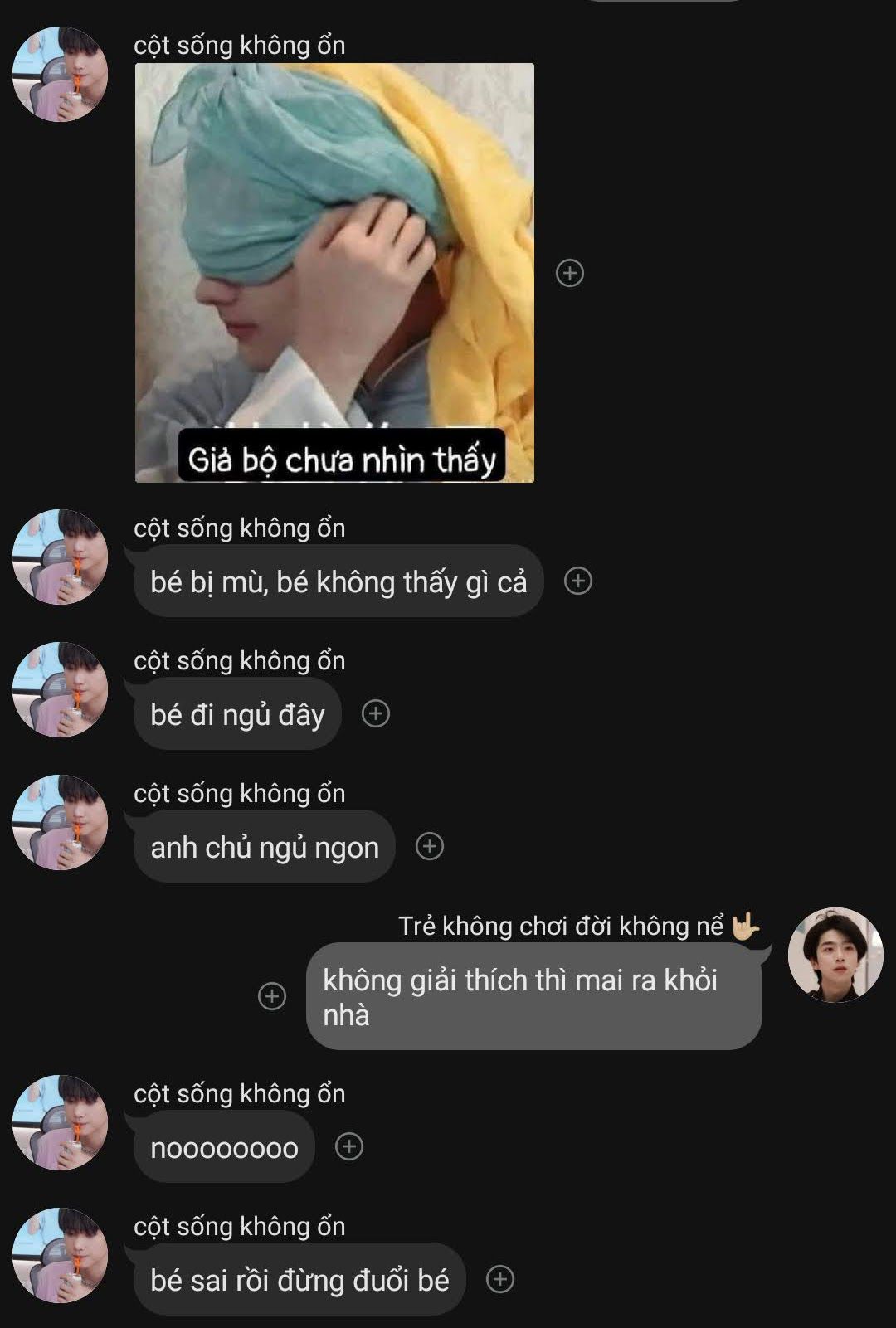Open the sender's avatar beside "nooooooooo"

(x=60, y=1122)
